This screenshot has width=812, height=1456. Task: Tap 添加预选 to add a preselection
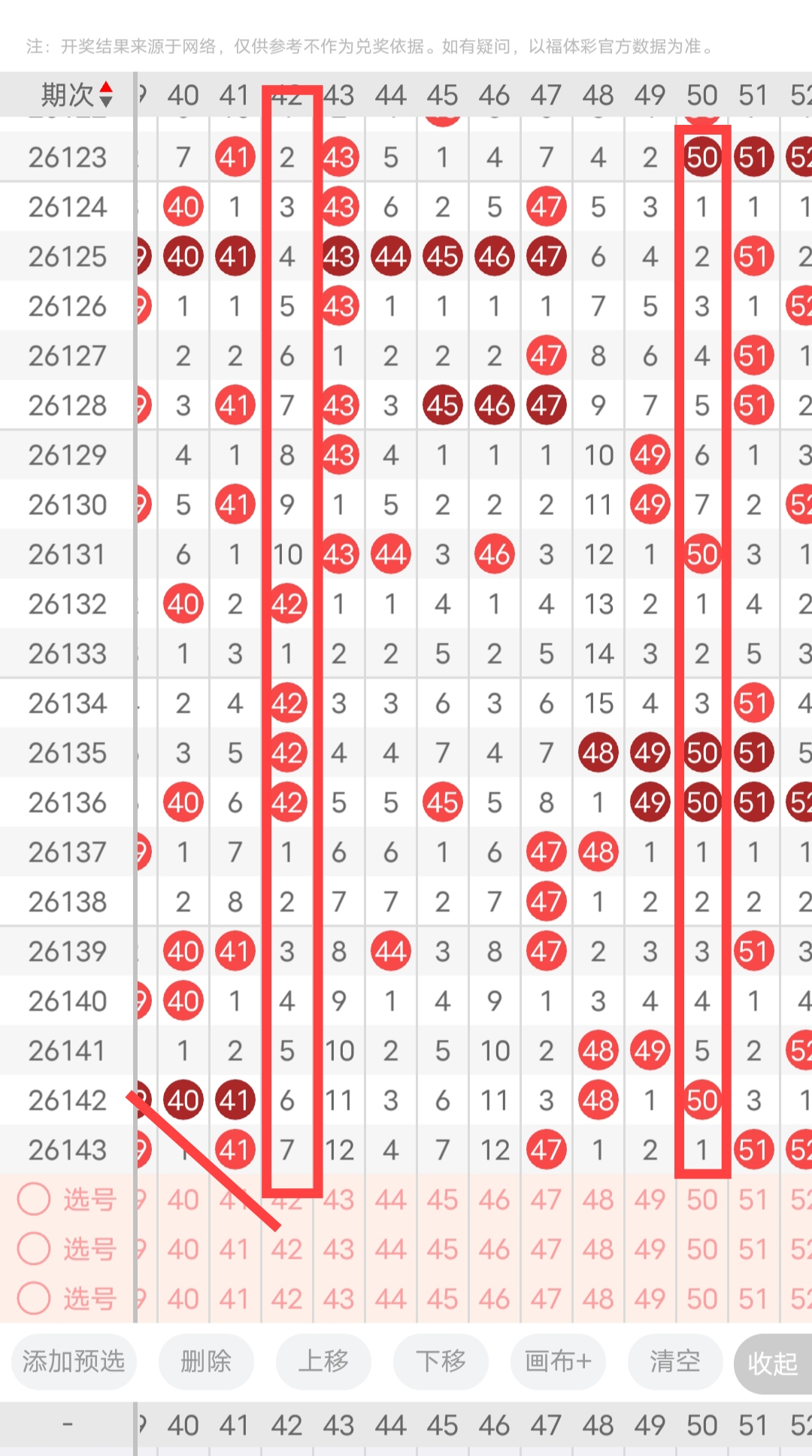click(73, 1361)
